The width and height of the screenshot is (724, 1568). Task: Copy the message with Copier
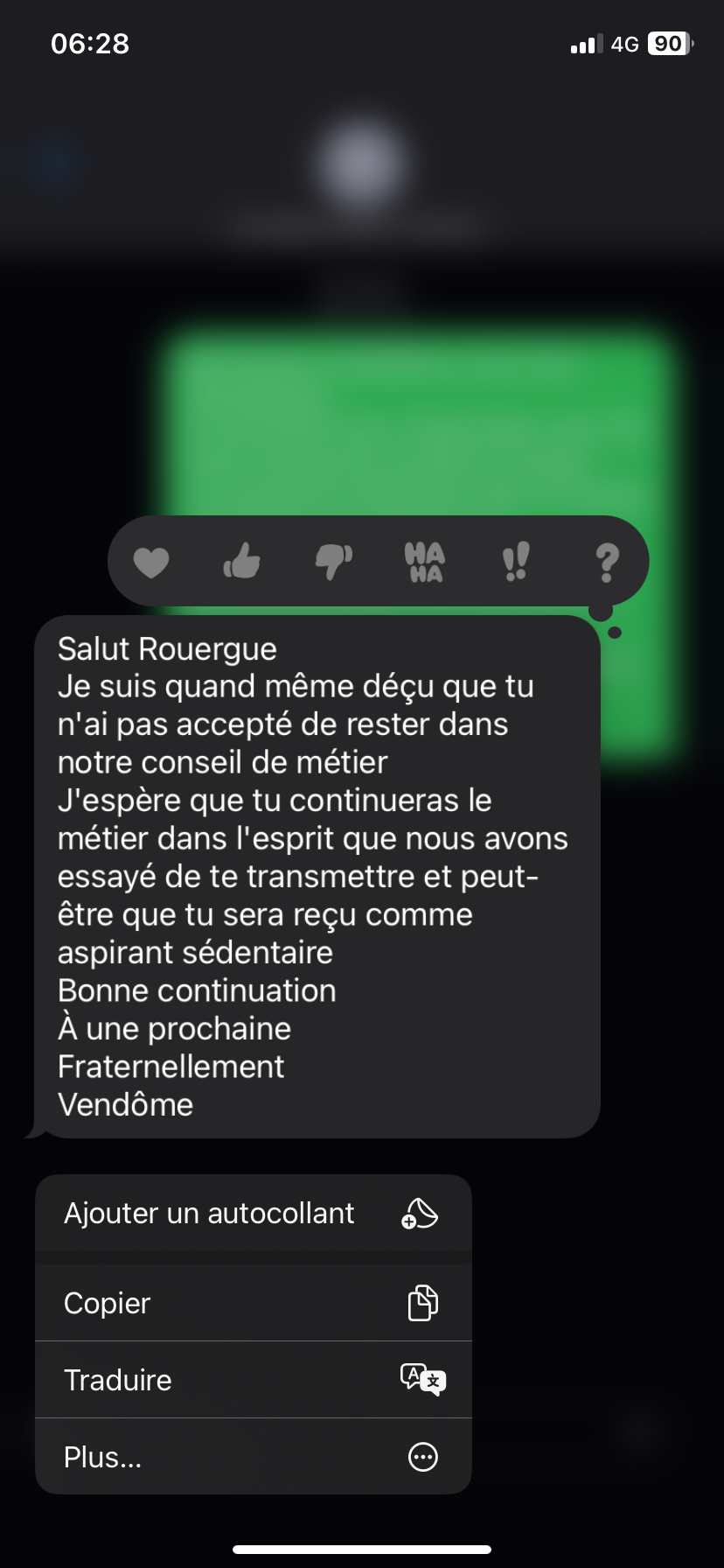(254, 1303)
